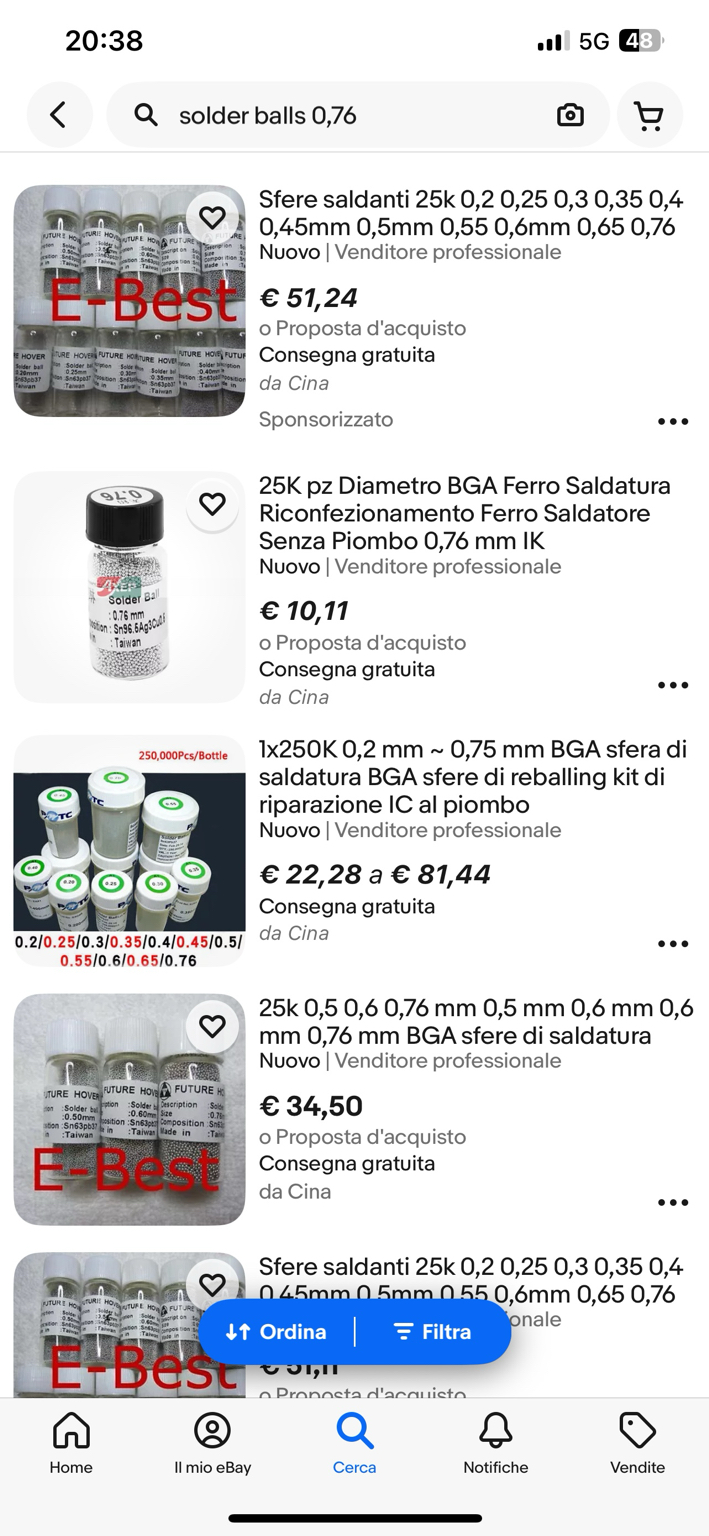Save the €51,24 Sfere saldanti listing to watchlist
Image resolution: width=709 pixels, height=1536 pixels.
pos(212,217)
